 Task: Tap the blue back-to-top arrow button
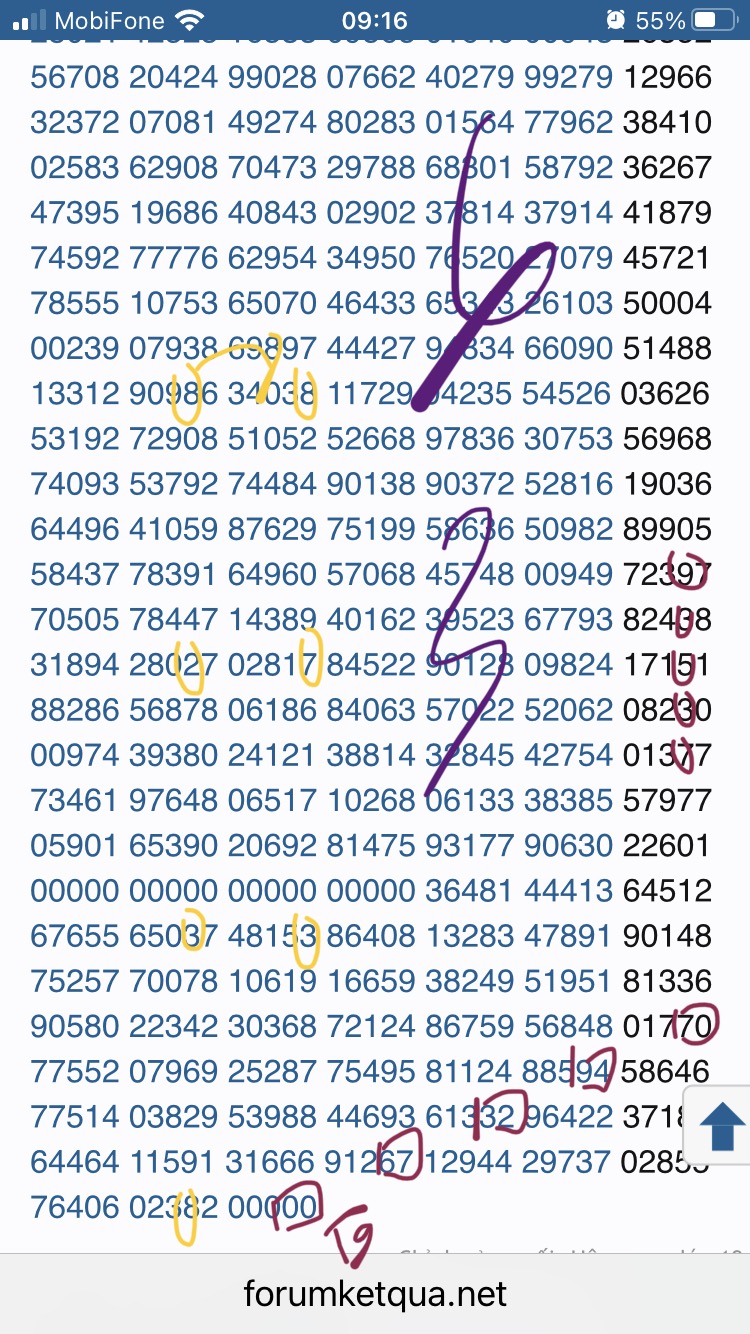720,1127
